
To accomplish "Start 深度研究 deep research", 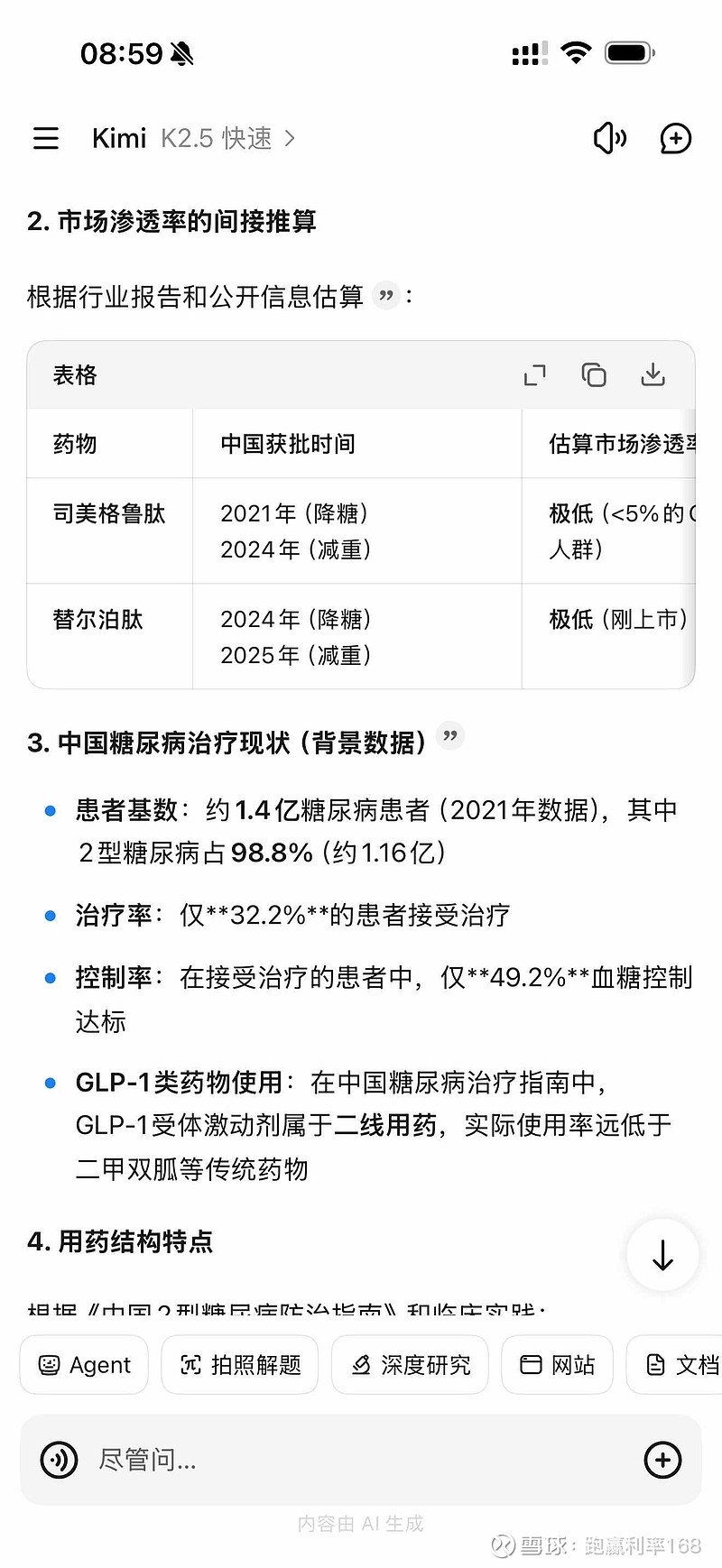I will click(x=410, y=1365).
